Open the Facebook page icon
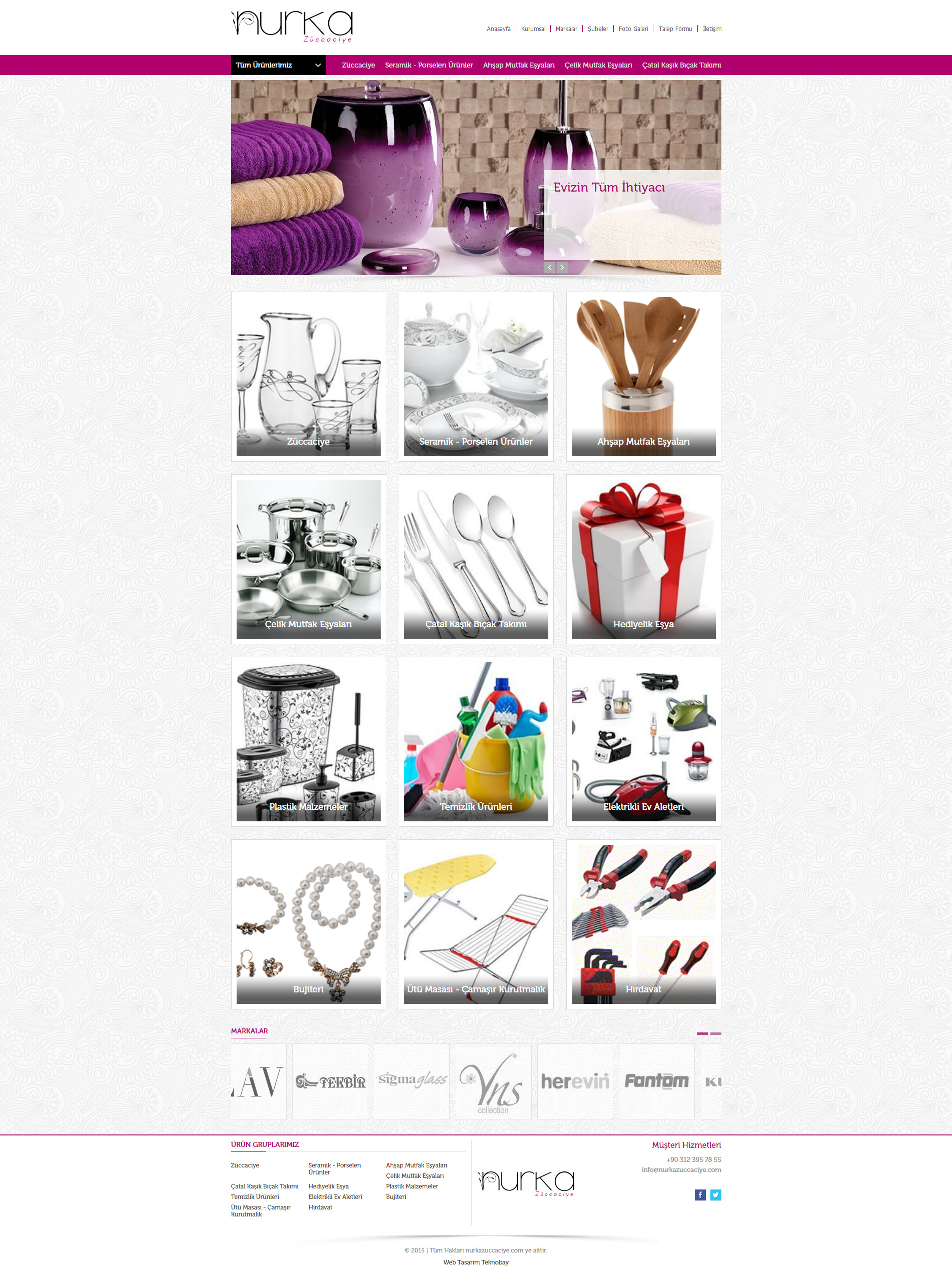The image size is (952, 1276). click(699, 1195)
